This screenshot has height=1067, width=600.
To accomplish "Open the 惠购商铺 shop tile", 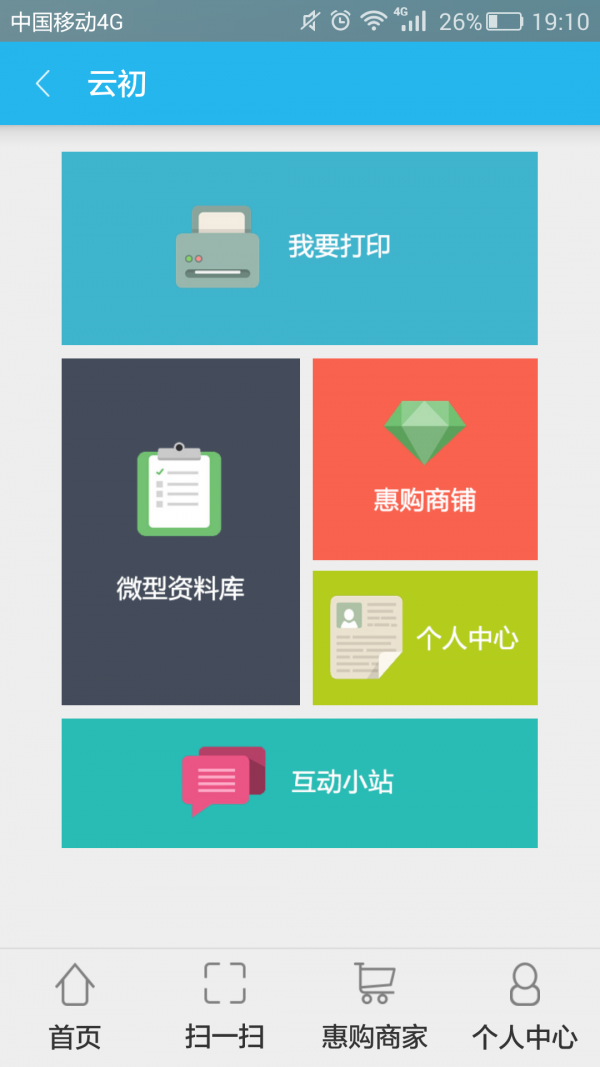I will pyautogui.click(x=425, y=459).
